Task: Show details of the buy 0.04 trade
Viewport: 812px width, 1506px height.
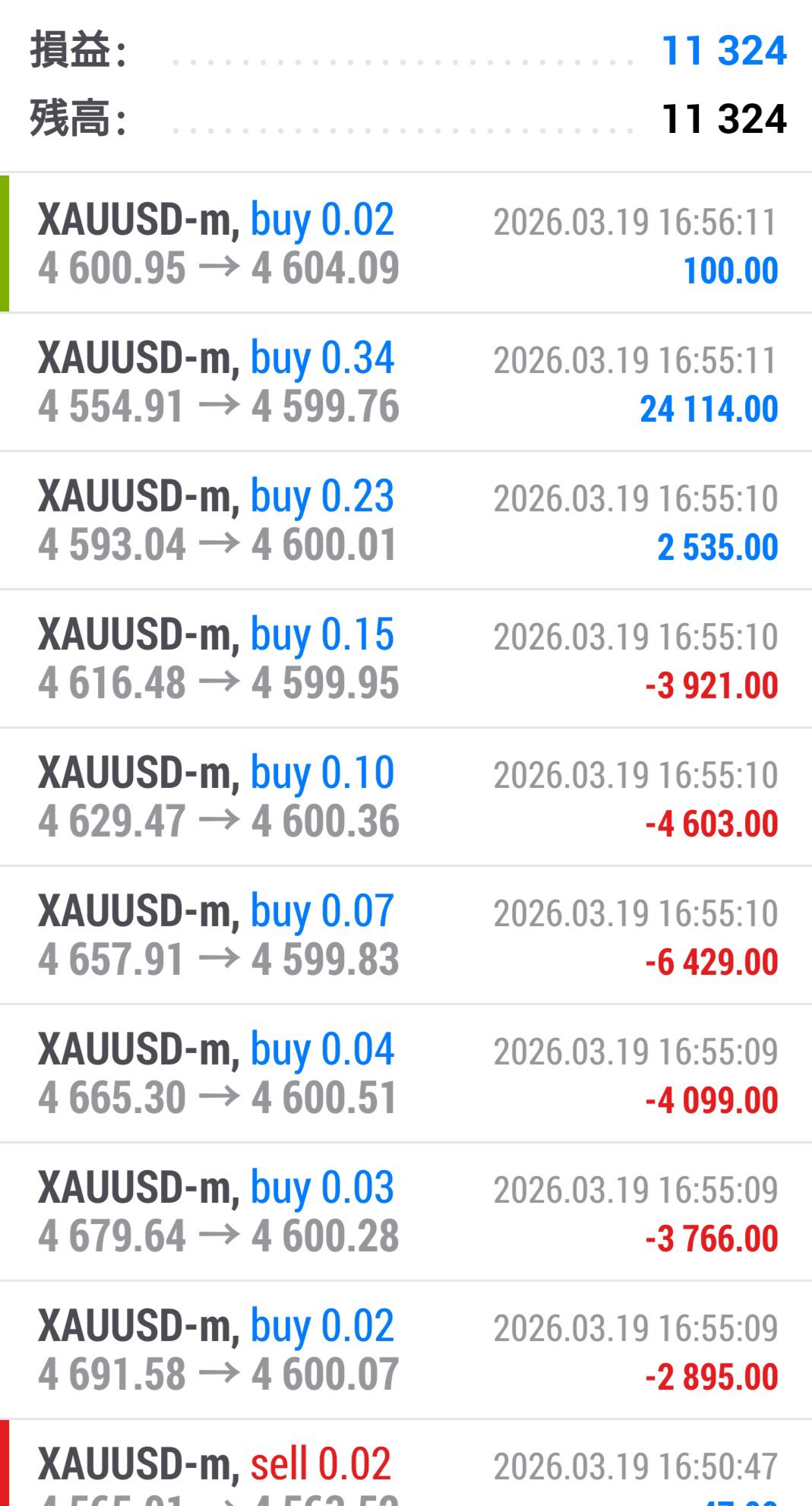Action: click(x=406, y=1074)
